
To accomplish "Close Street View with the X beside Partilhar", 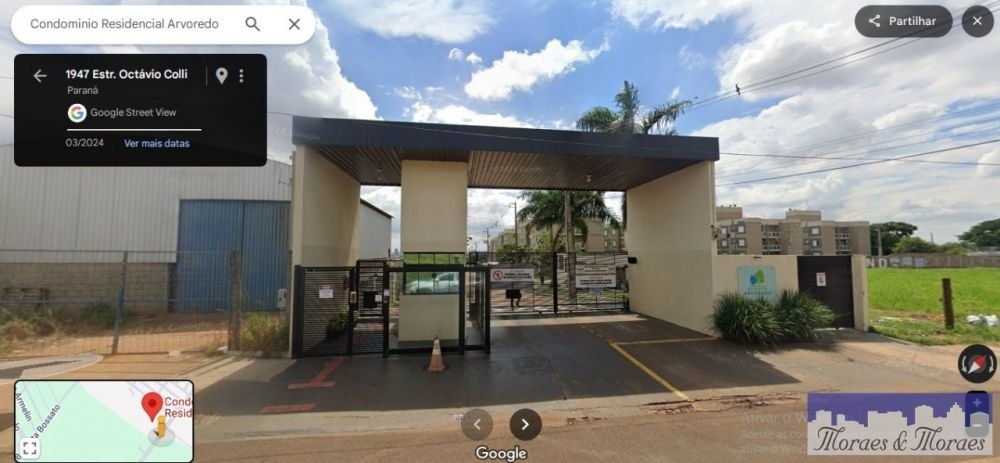I will click(x=977, y=21).
